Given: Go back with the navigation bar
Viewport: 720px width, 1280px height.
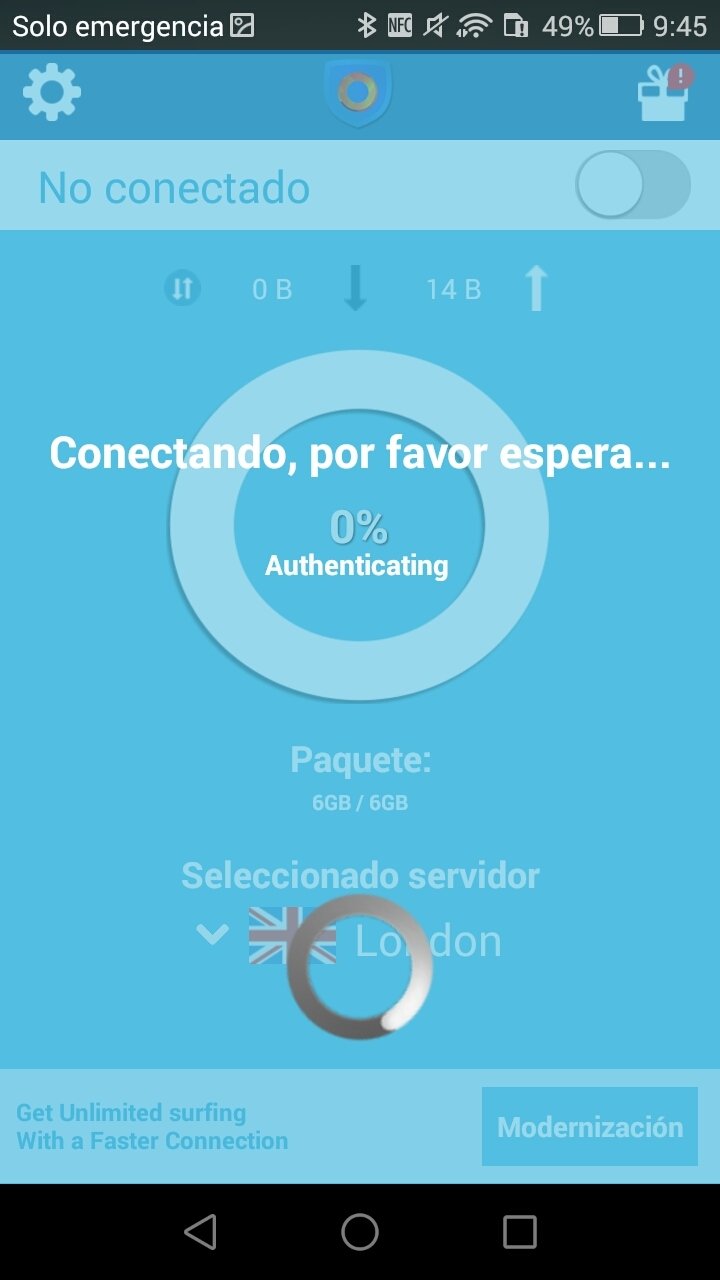Looking at the screenshot, I should pos(201,1232).
